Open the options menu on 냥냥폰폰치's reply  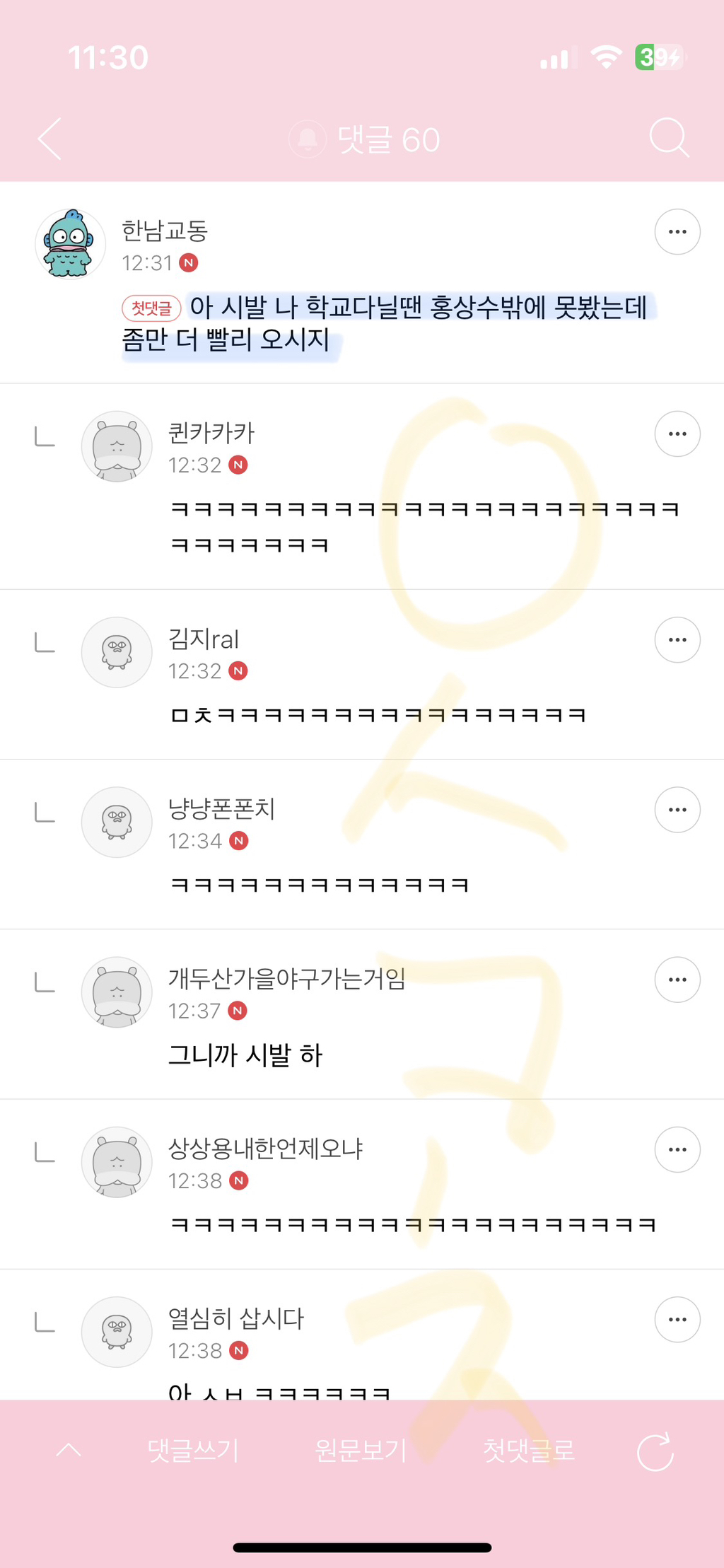[677, 810]
